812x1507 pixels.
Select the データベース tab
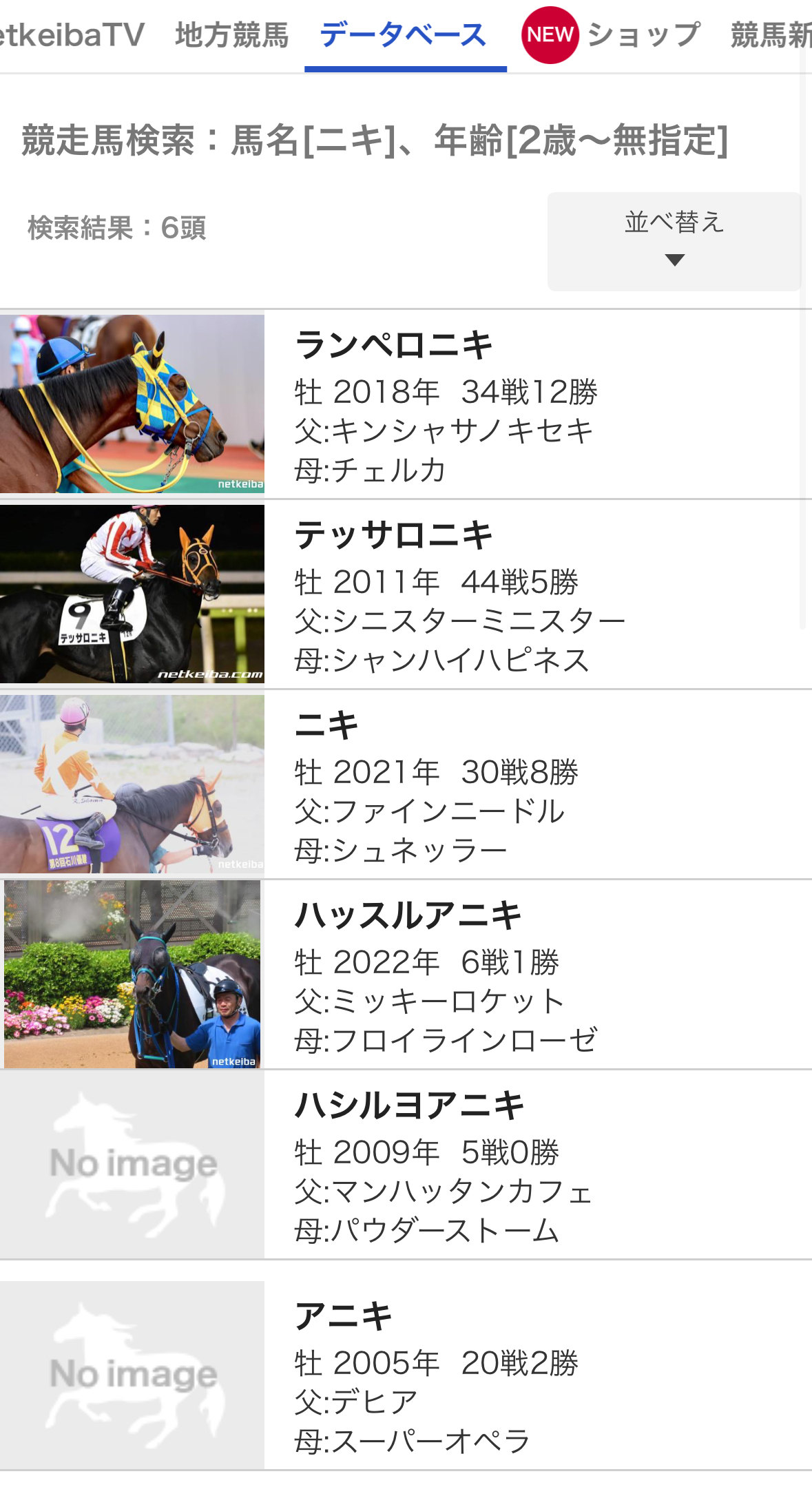click(404, 34)
